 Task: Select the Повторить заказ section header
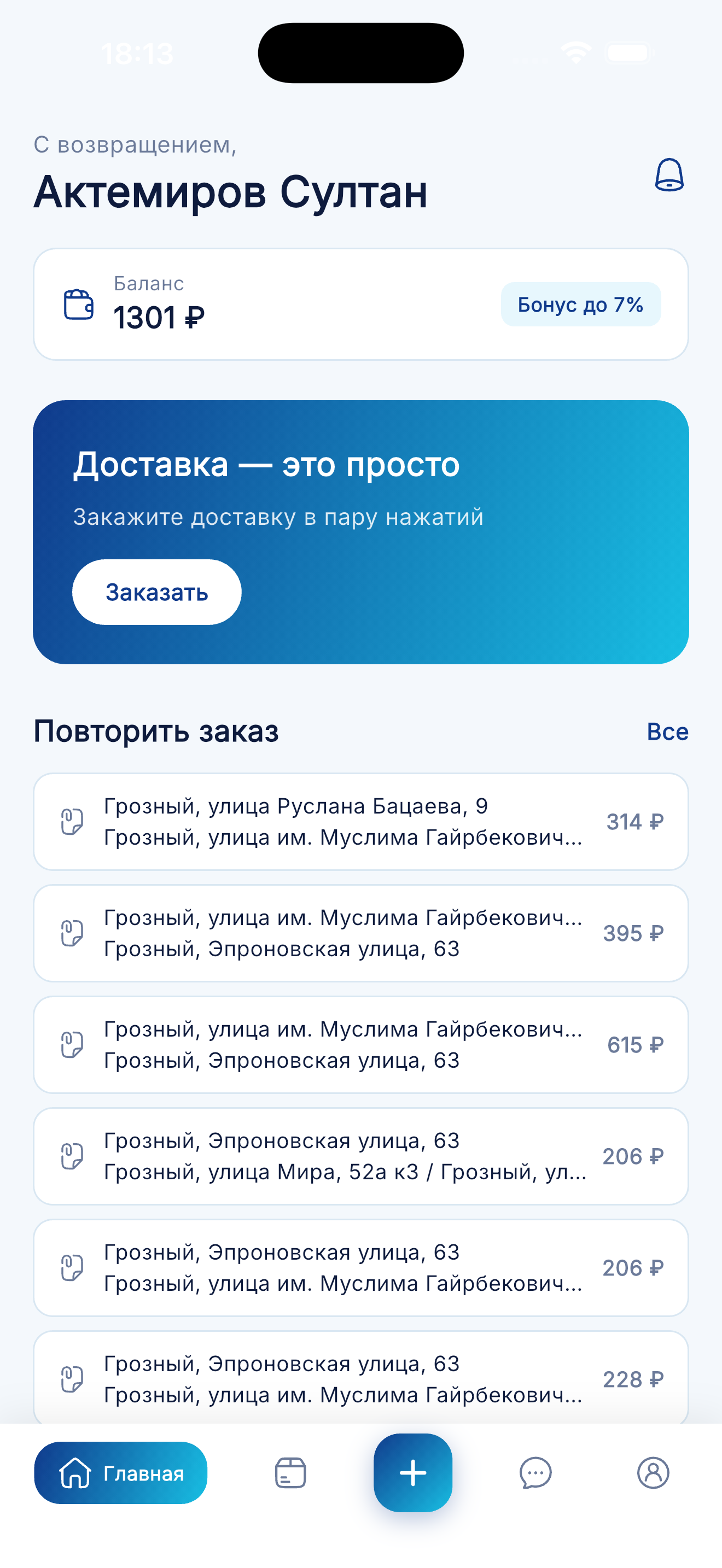pyautogui.click(x=157, y=731)
